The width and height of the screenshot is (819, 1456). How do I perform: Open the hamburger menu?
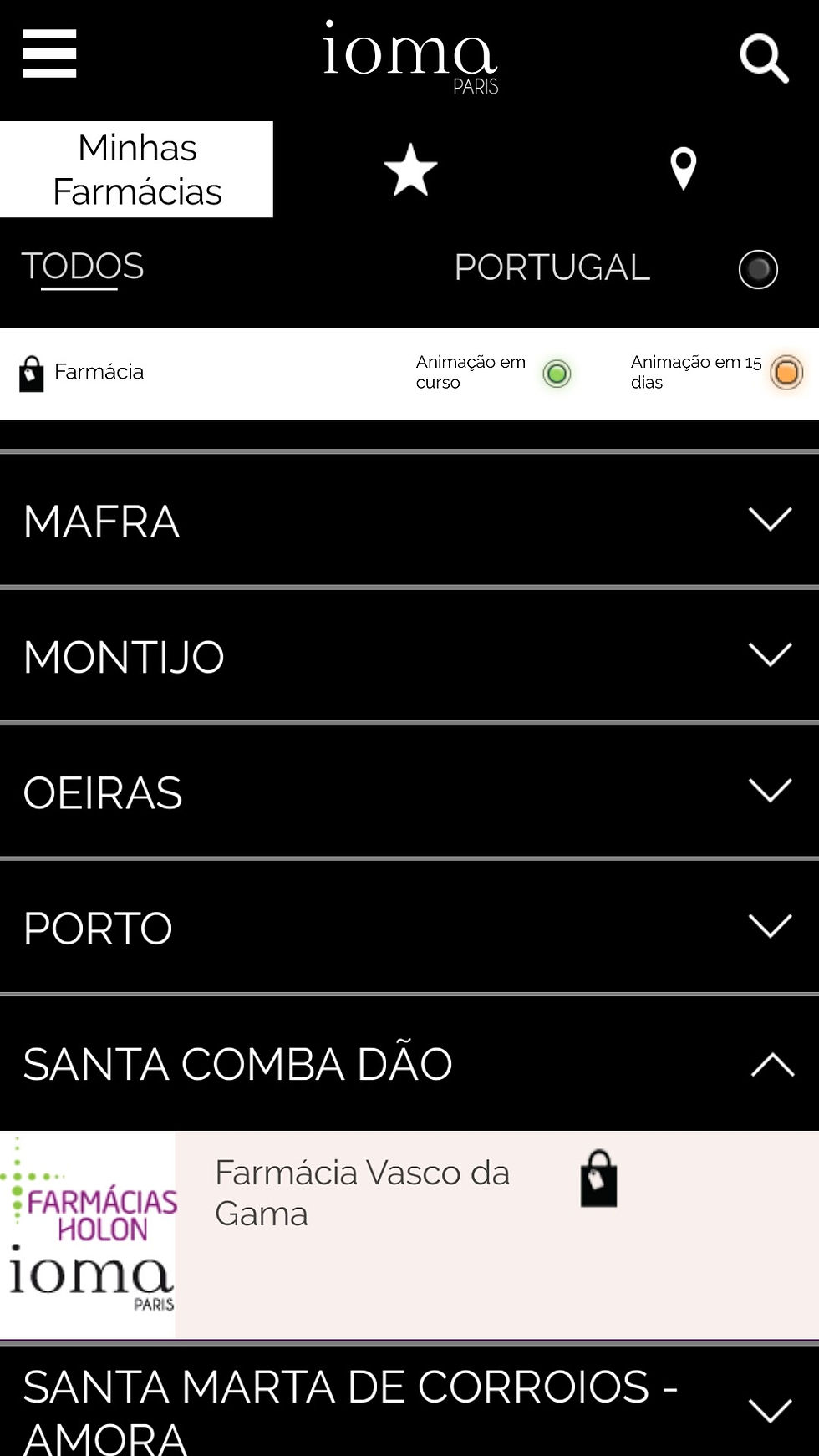click(49, 53)
